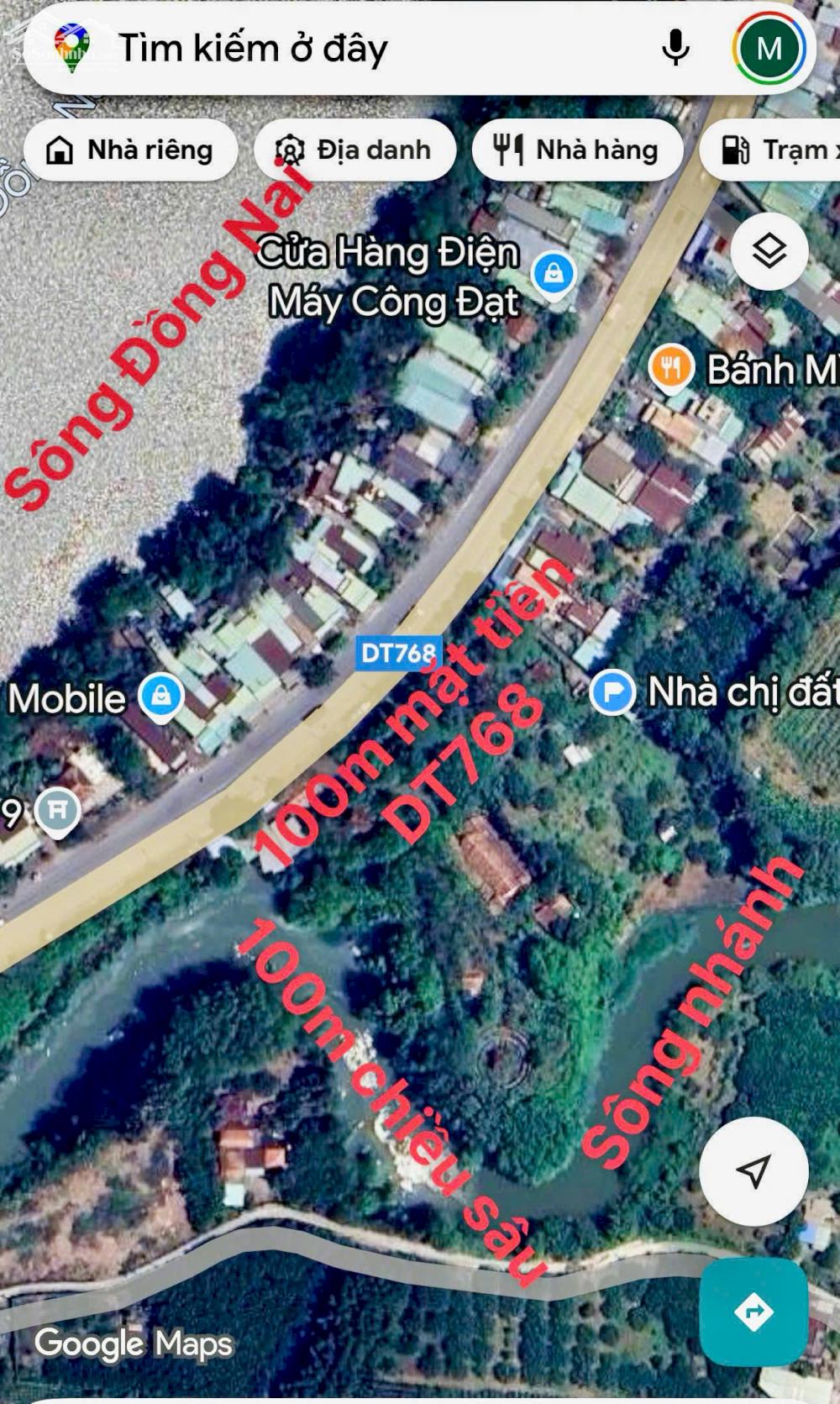Image resolution: width=840 pixels, height=1404 pixels.
Task: Open directions with the teal arrow button
Action: [x=753, y=1311]
